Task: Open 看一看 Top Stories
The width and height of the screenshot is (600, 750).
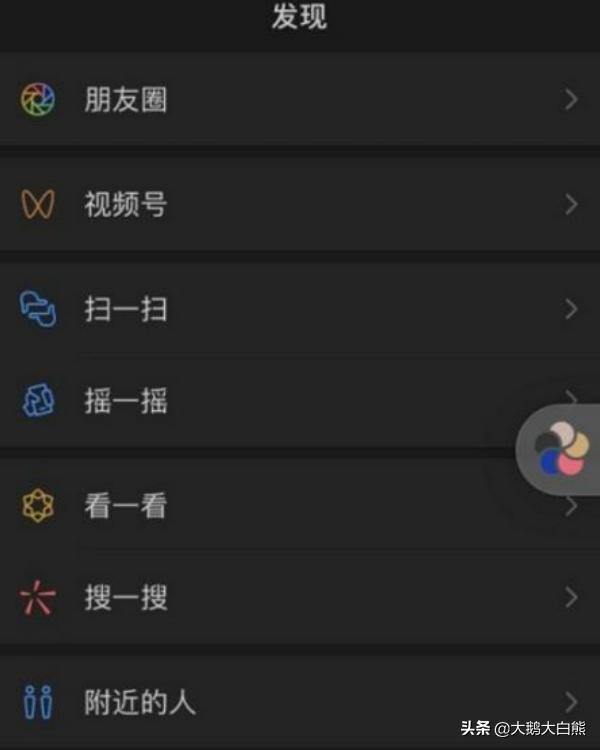Action: click(126, 506)
